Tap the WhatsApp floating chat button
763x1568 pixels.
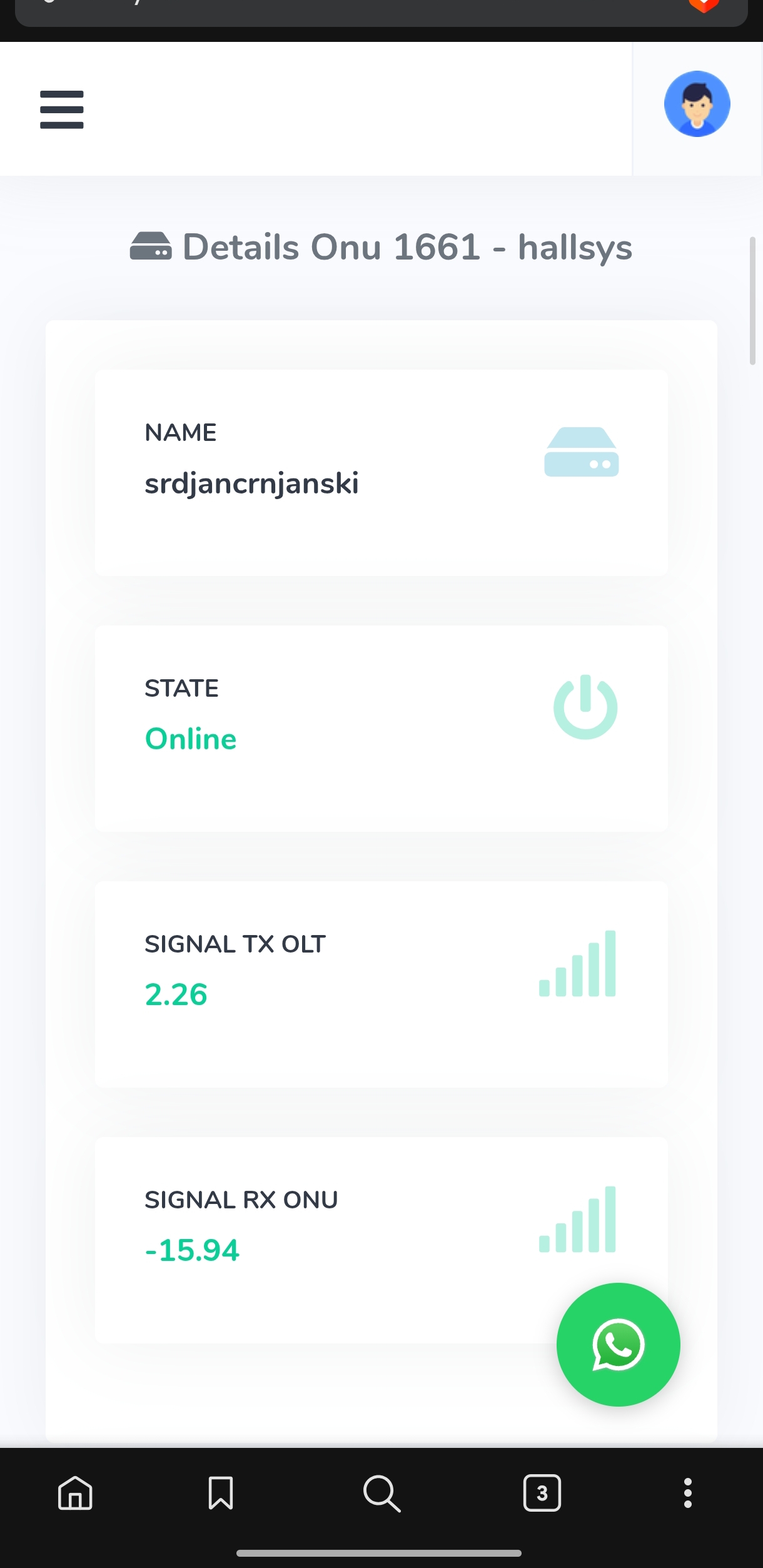(x=618, y=1344)
